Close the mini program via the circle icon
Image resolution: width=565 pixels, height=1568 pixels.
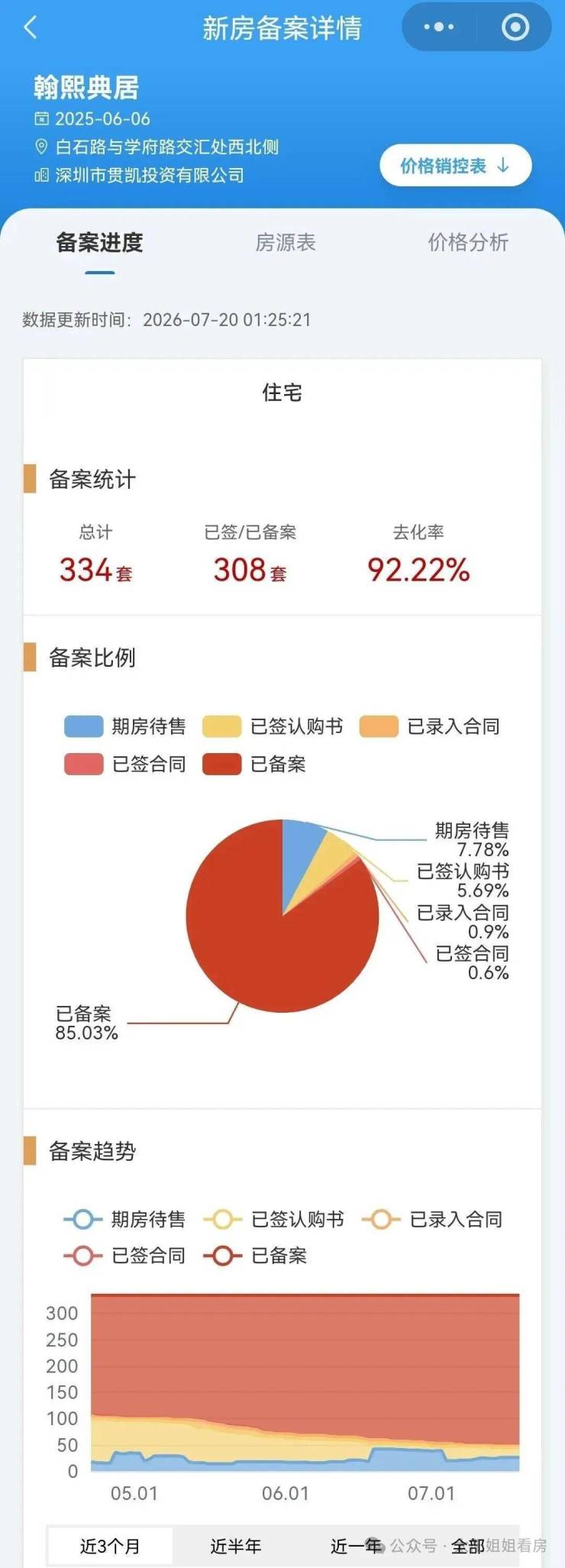tap(515, 27)
